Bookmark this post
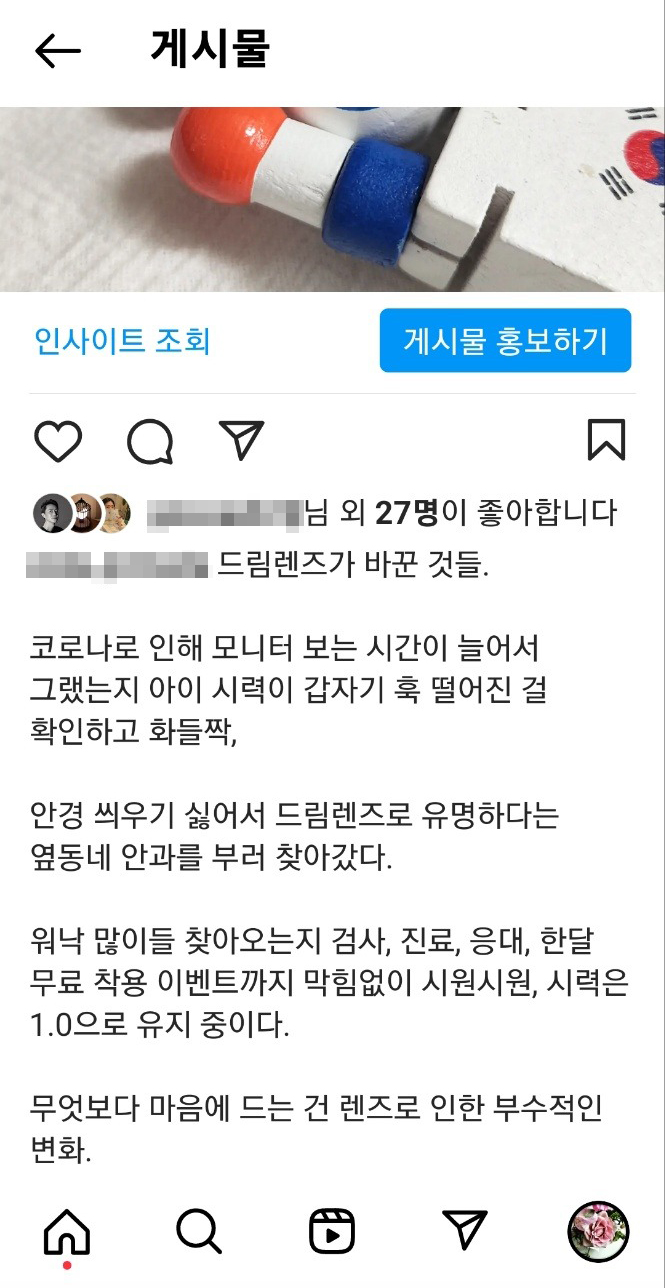Screen dimensions: 665x1288 click(x=606, y=441)
